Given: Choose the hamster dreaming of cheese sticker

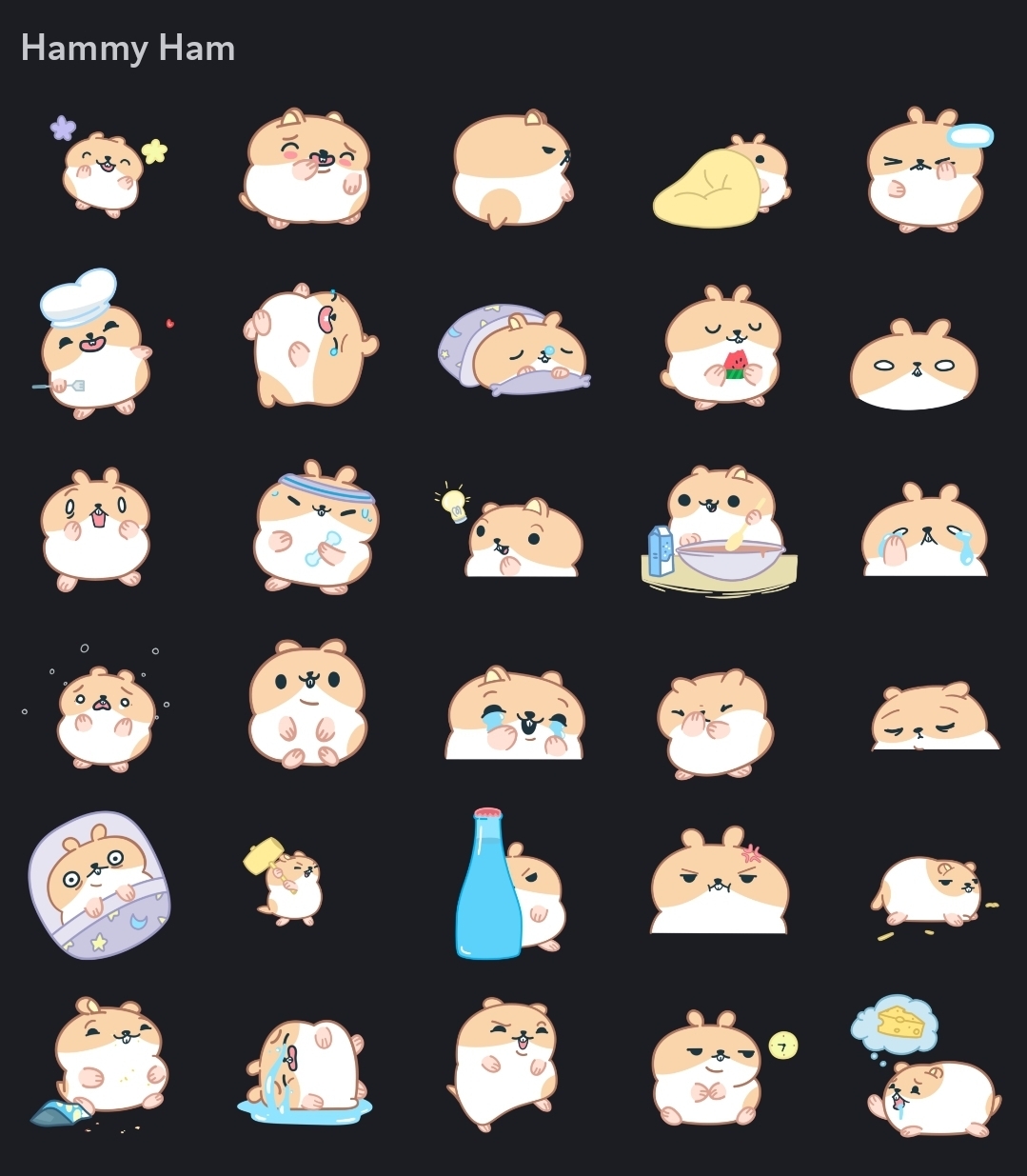Looking at the screenshot, I should coord(928,1067).
